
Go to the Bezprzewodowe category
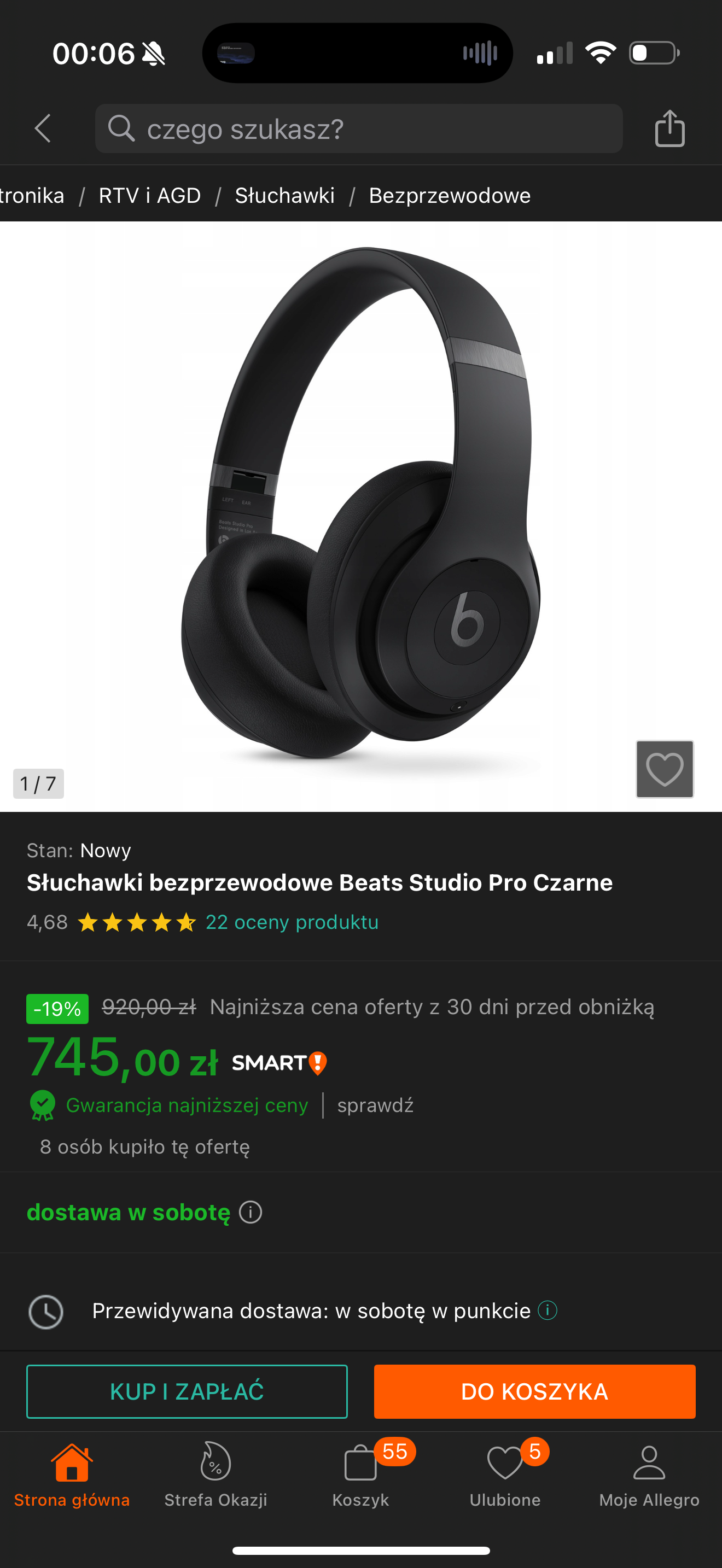449,195
